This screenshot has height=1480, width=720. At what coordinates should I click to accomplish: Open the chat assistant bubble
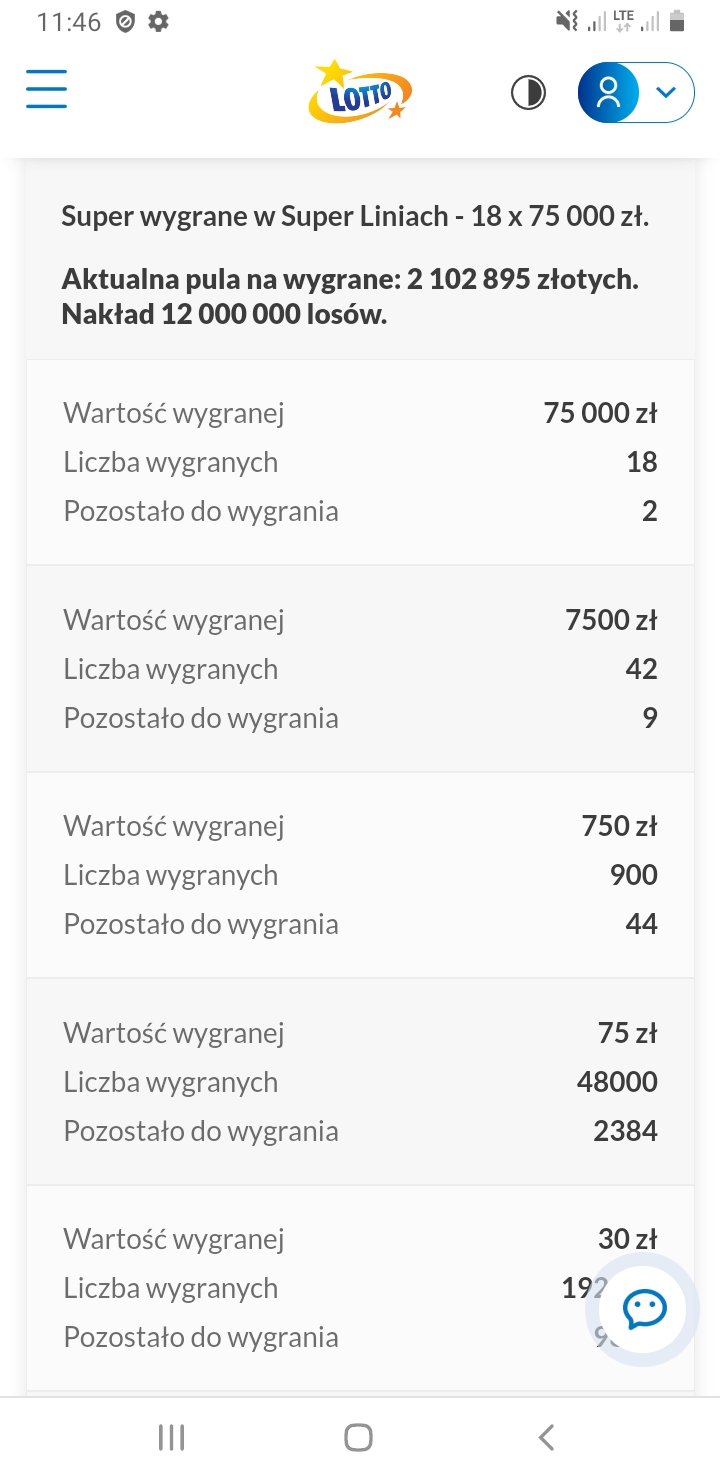[x=645, y=1308]
